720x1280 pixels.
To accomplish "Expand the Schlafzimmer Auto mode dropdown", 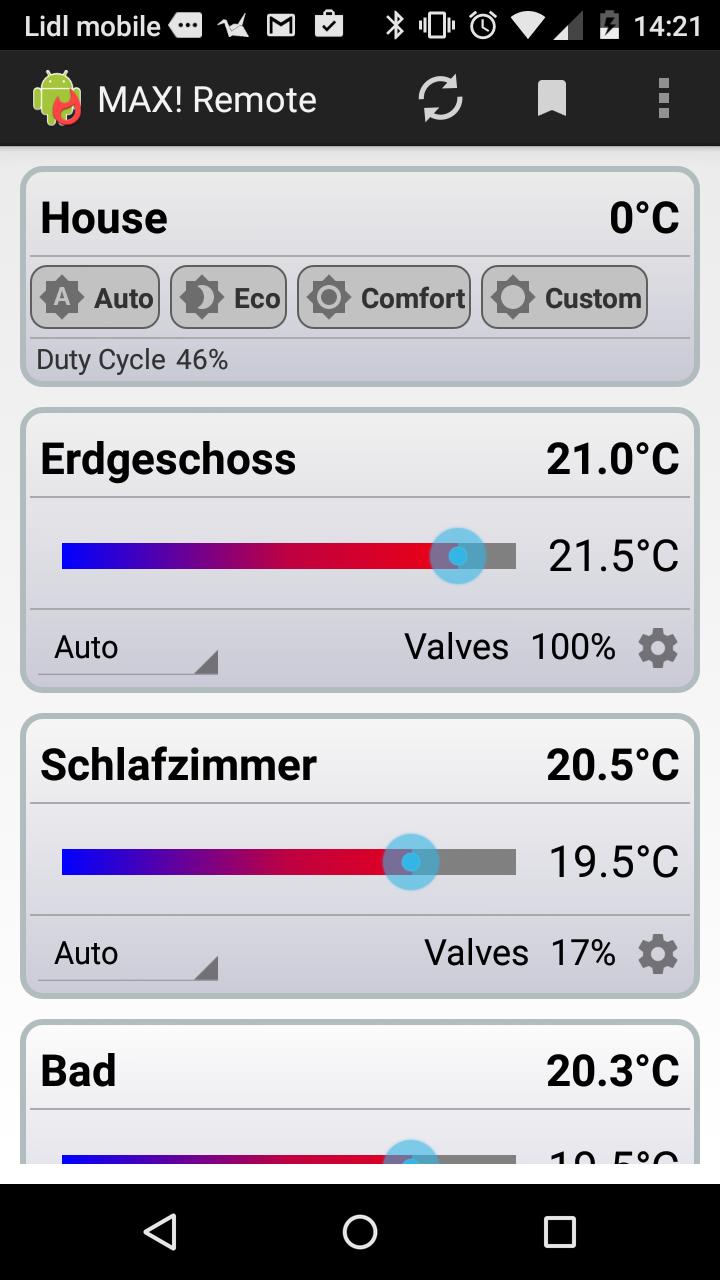I will coord(128,954).
